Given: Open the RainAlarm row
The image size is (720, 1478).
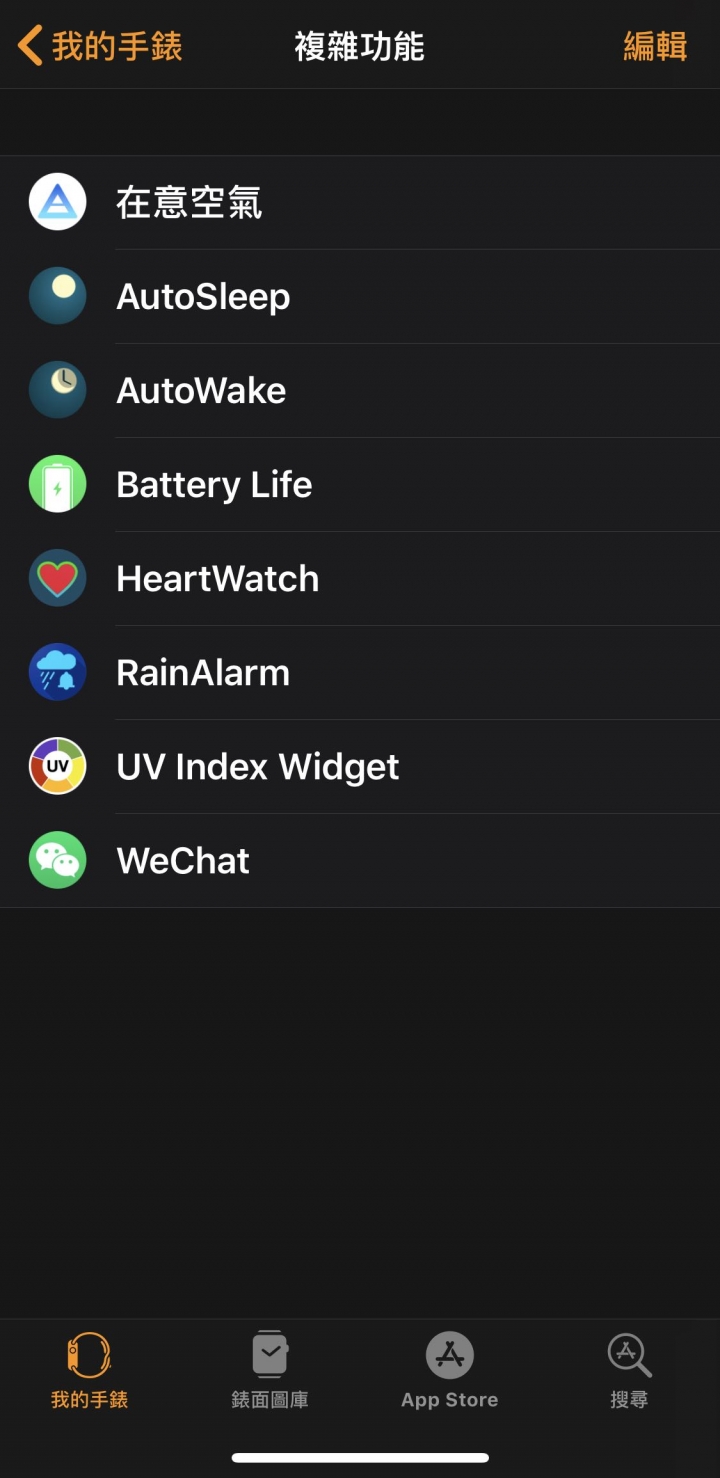Looking at the screenshot, I should [360, 673].
